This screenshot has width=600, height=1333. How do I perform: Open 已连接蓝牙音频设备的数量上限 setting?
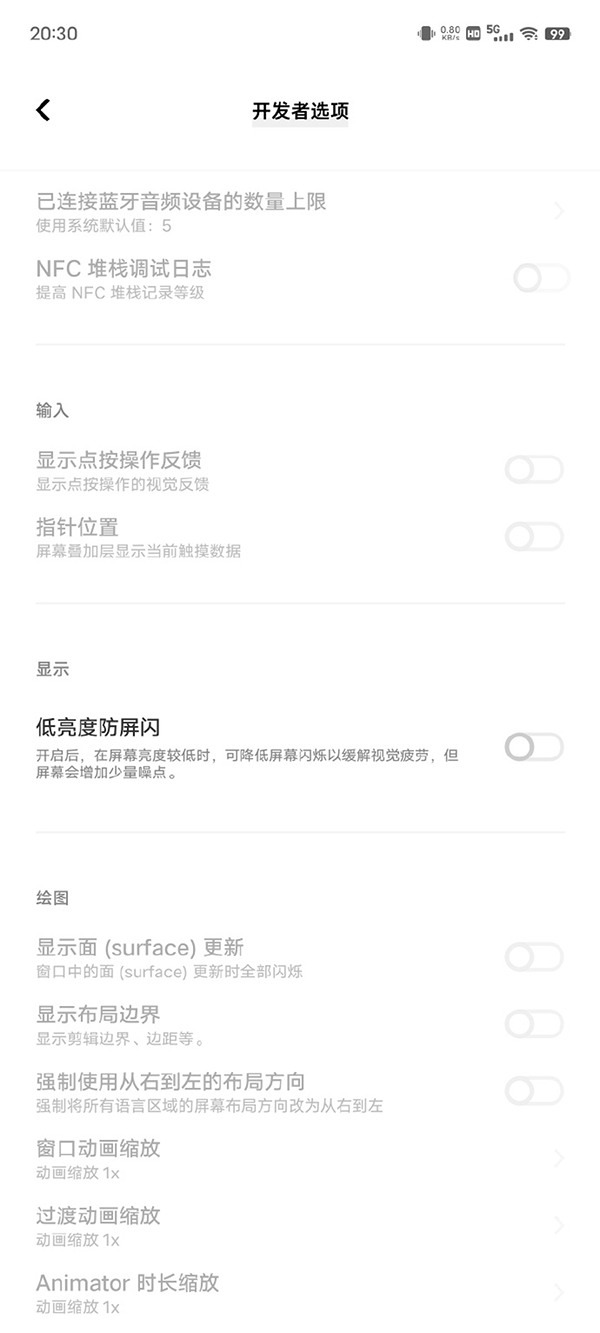click(300, 211)
